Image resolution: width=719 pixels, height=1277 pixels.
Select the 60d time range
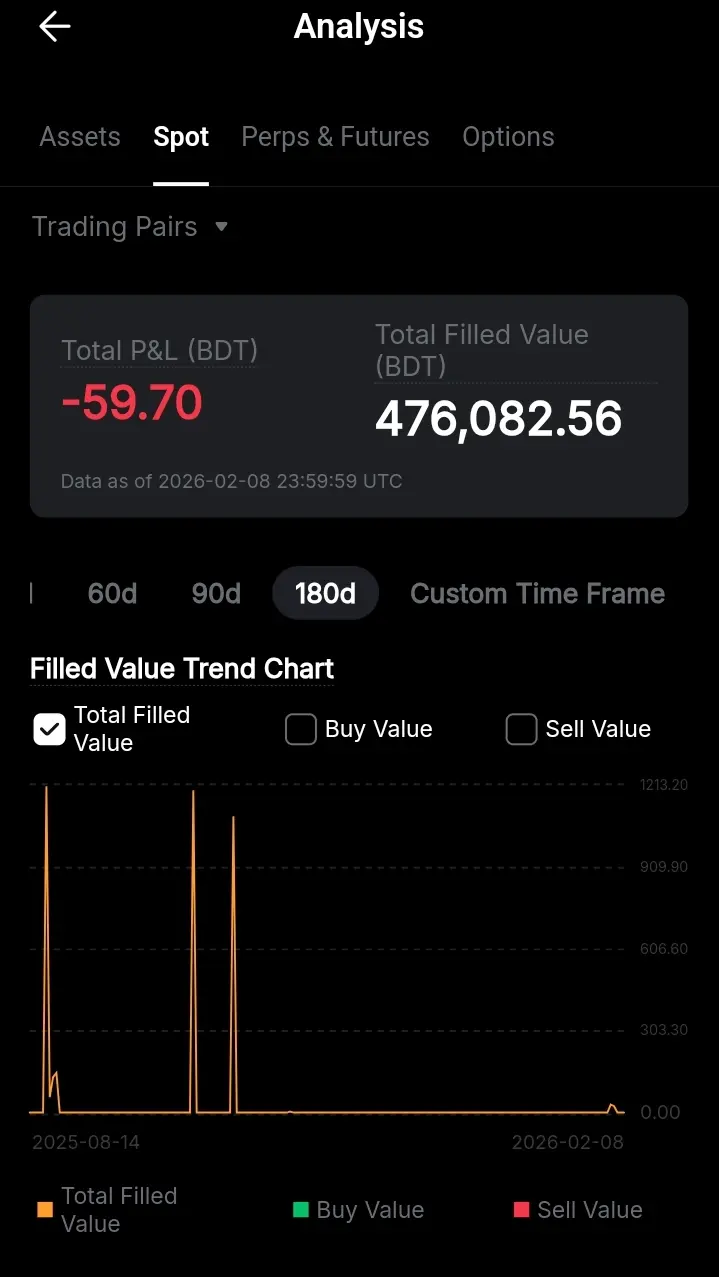point(112,594)
